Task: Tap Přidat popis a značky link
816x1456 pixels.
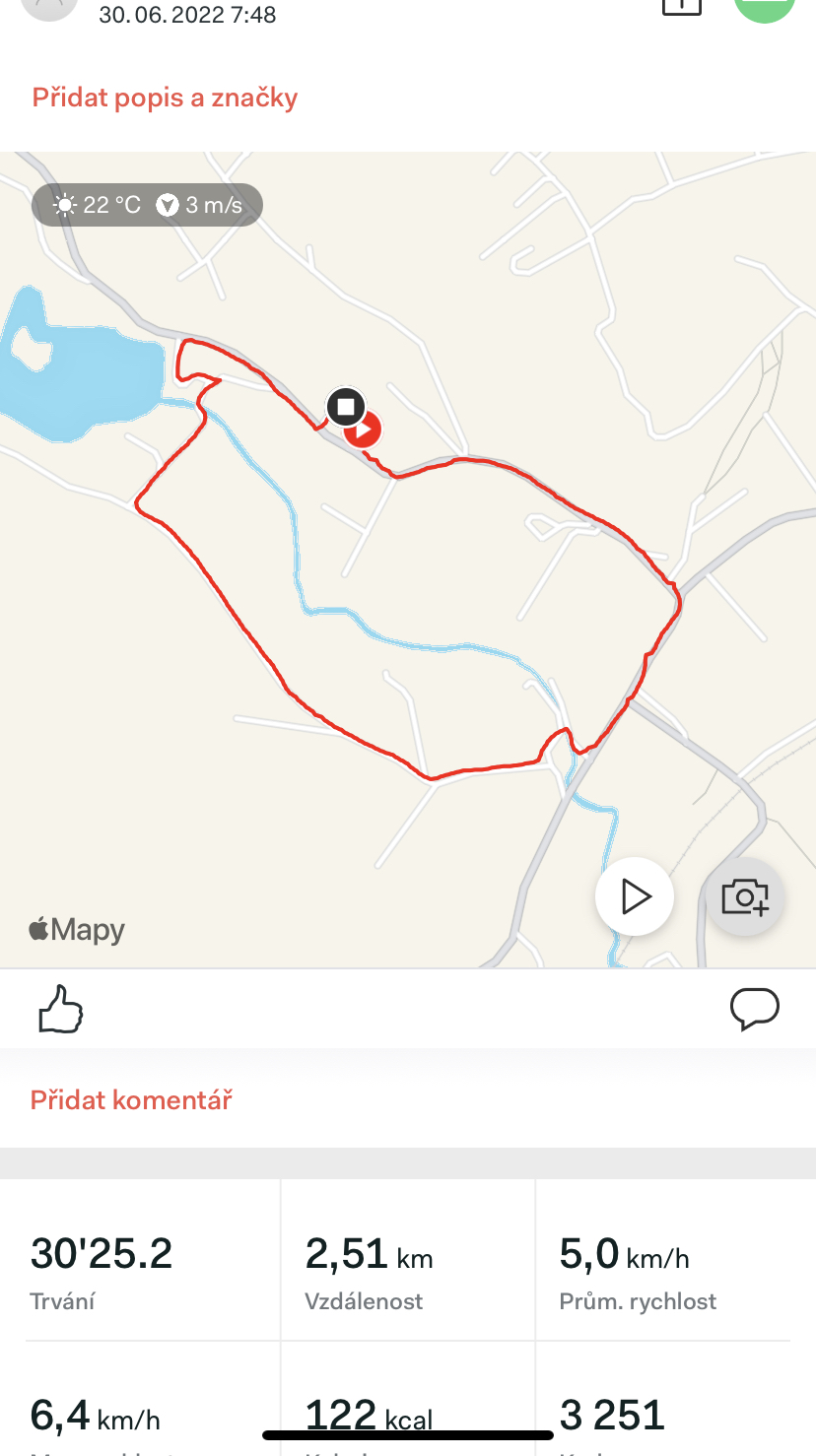Action: point(165,98)
